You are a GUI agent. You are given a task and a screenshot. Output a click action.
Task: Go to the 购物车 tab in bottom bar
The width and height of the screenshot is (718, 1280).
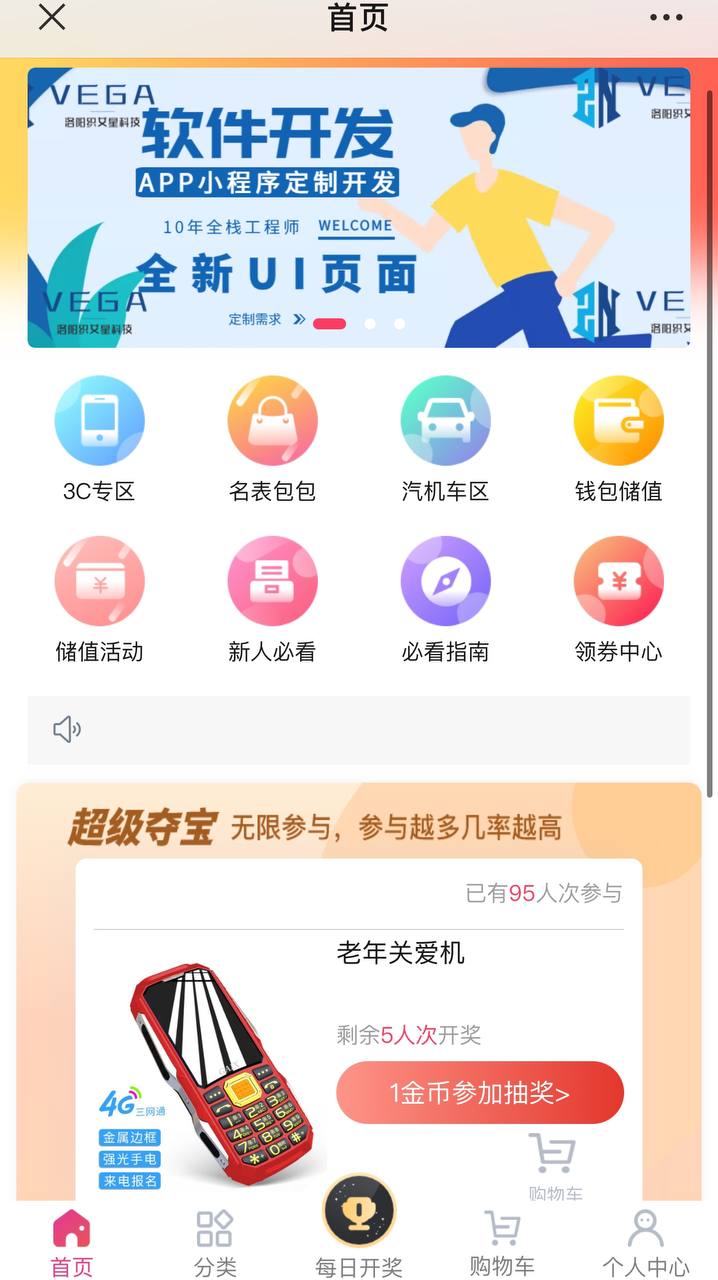(502, 1241)
